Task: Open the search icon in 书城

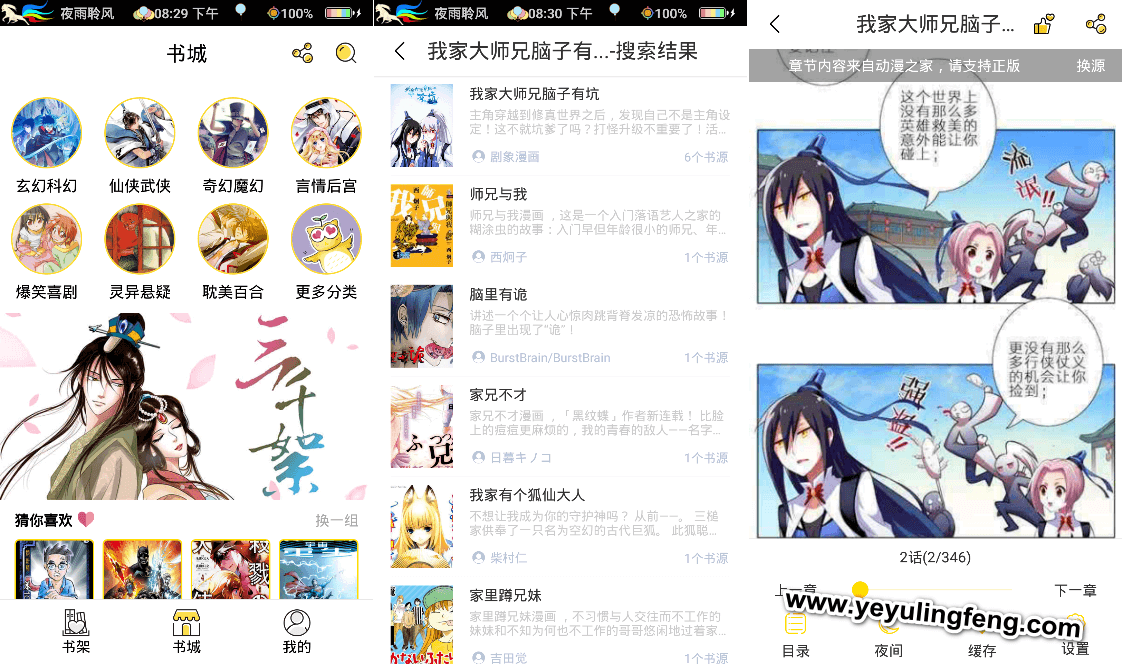Action: [x=346, y=53]
